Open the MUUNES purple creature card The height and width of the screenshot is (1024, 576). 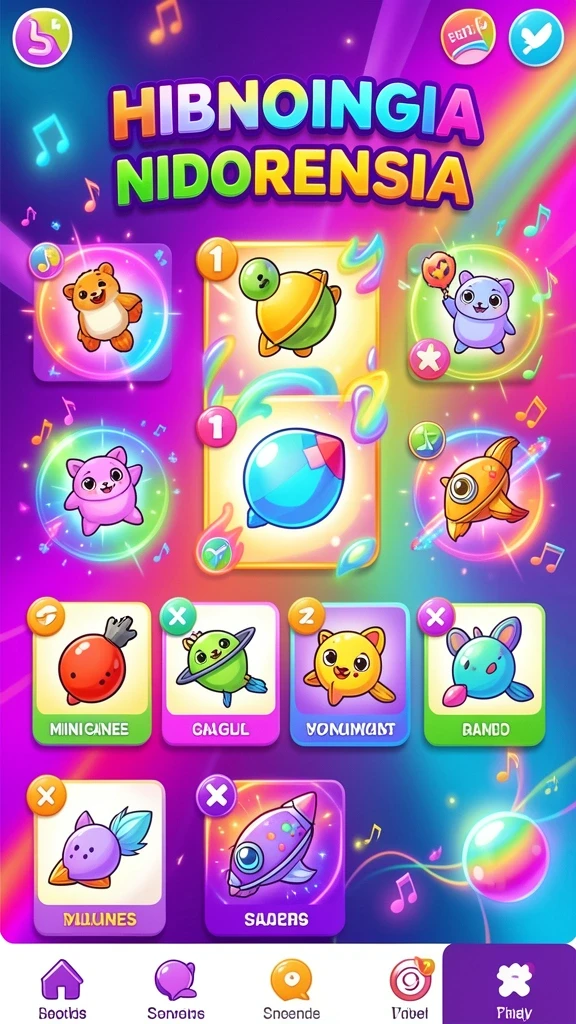point(99,857)
